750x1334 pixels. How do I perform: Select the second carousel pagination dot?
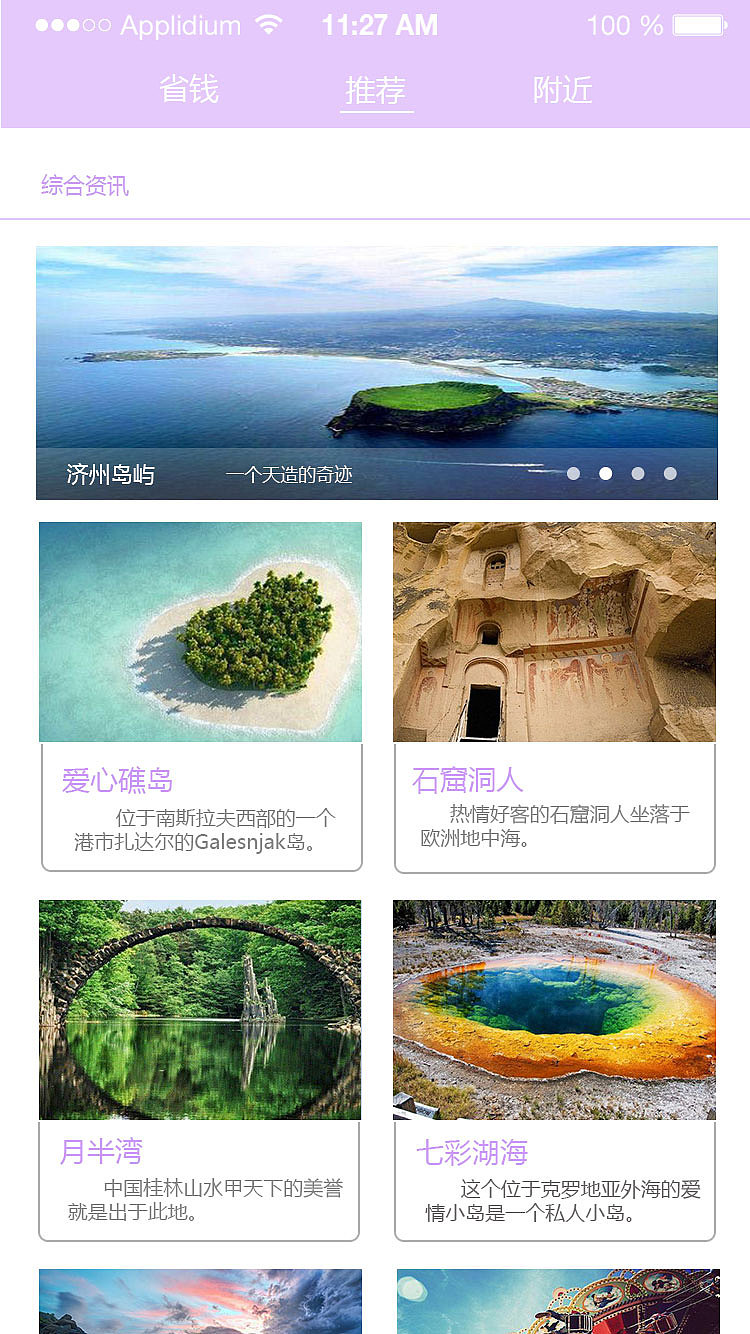click(604, 472)
